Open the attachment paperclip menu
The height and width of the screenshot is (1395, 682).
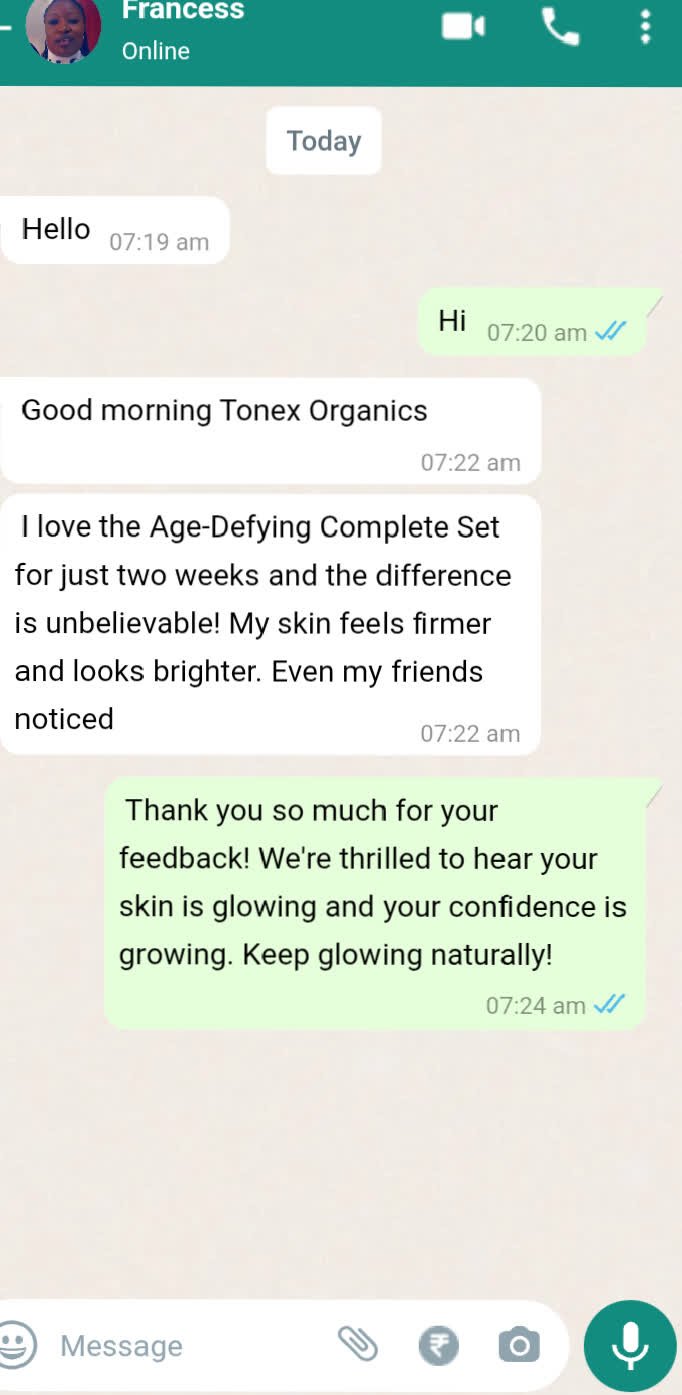pyautogui.click(x=357, y=1344)
